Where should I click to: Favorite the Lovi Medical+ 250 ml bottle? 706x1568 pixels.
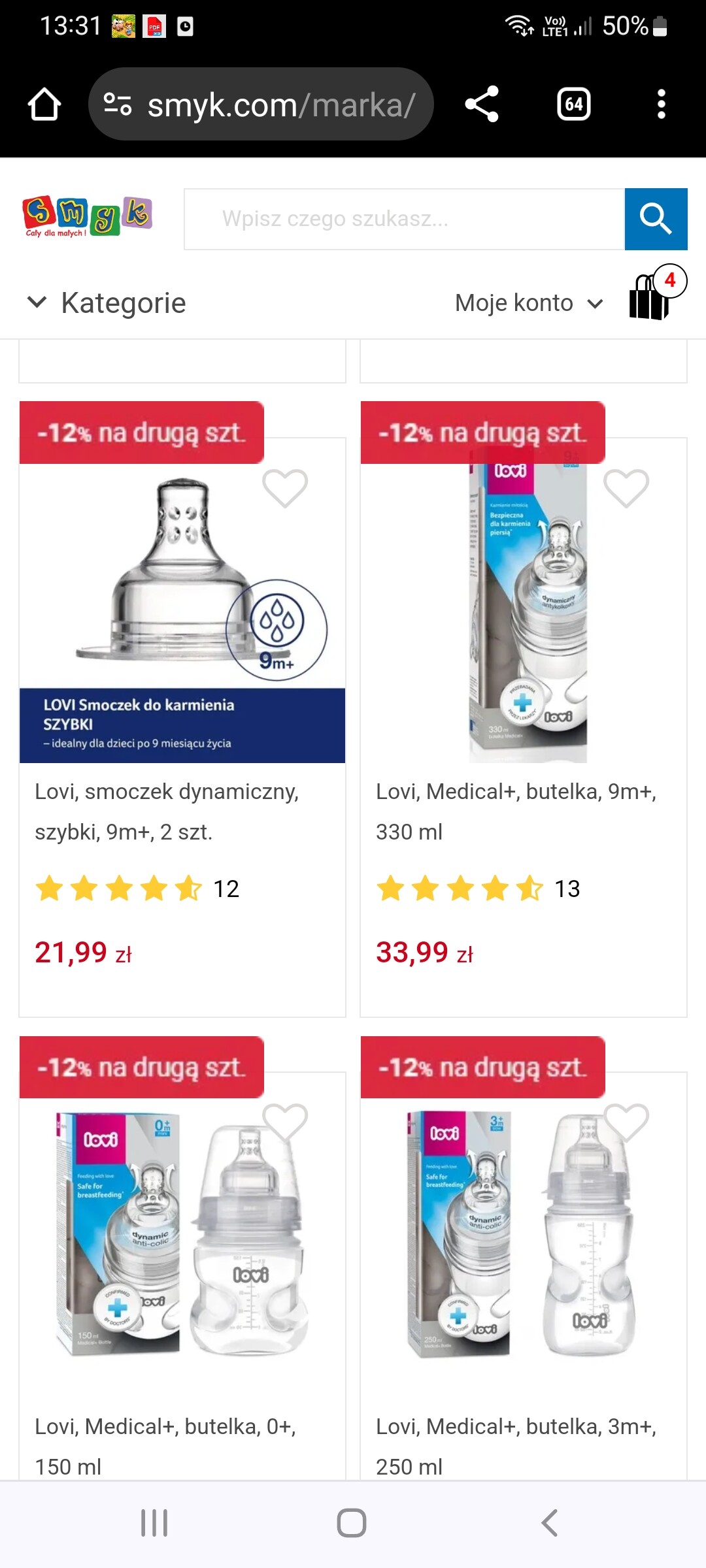pyautogui.click(x=626, y=1122)
